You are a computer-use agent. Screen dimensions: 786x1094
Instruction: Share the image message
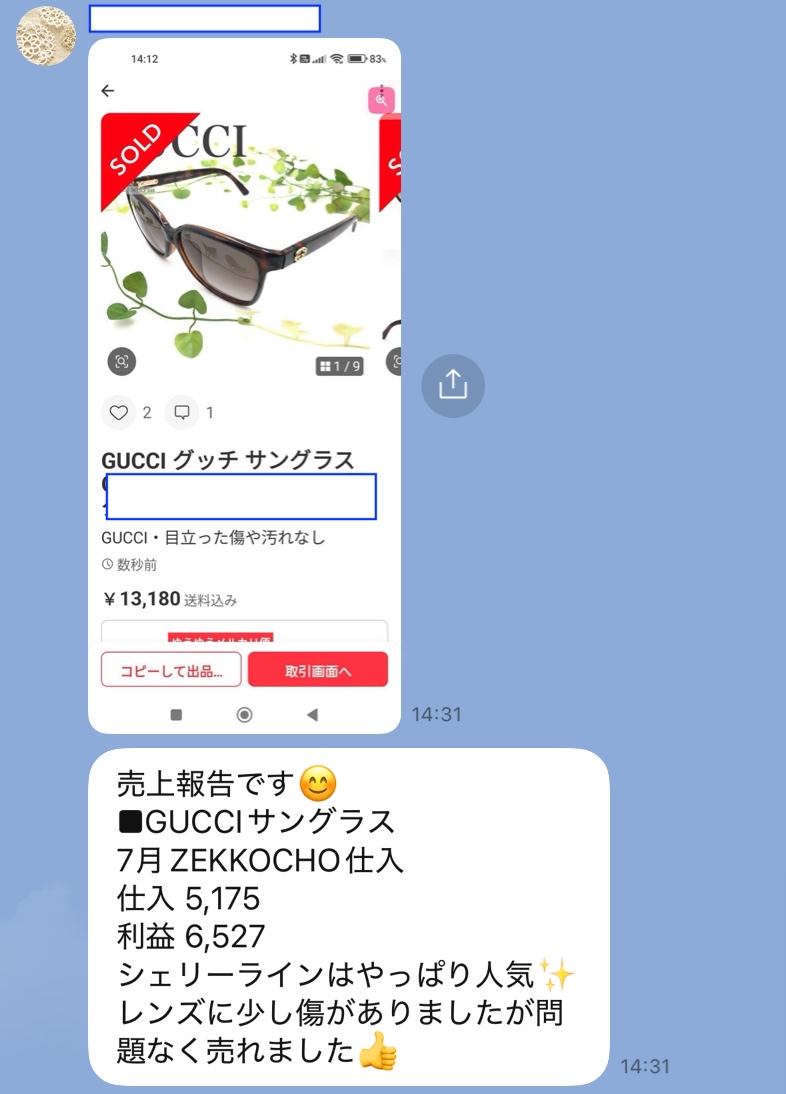tap(453, 385)
